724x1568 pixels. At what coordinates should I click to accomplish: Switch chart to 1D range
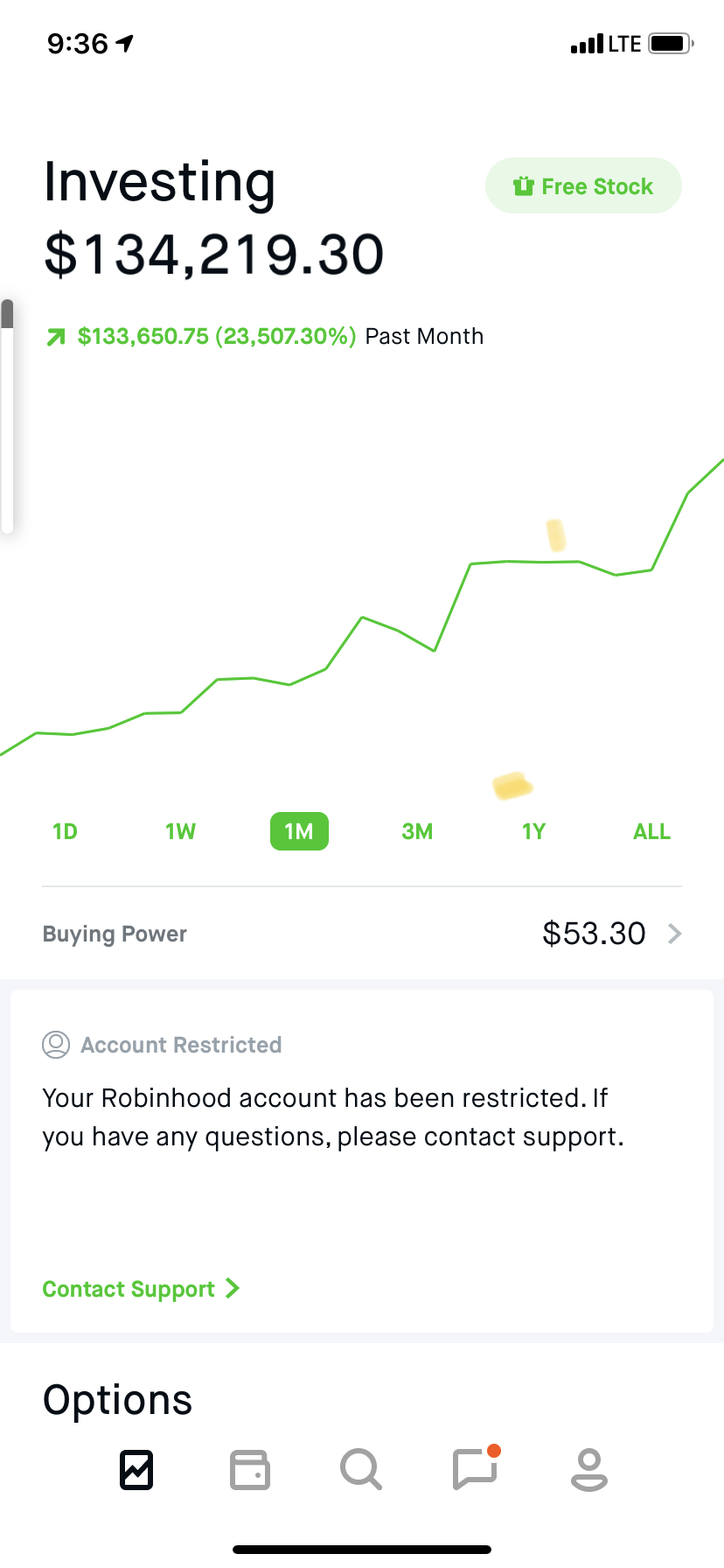click(x=65, y=831)
